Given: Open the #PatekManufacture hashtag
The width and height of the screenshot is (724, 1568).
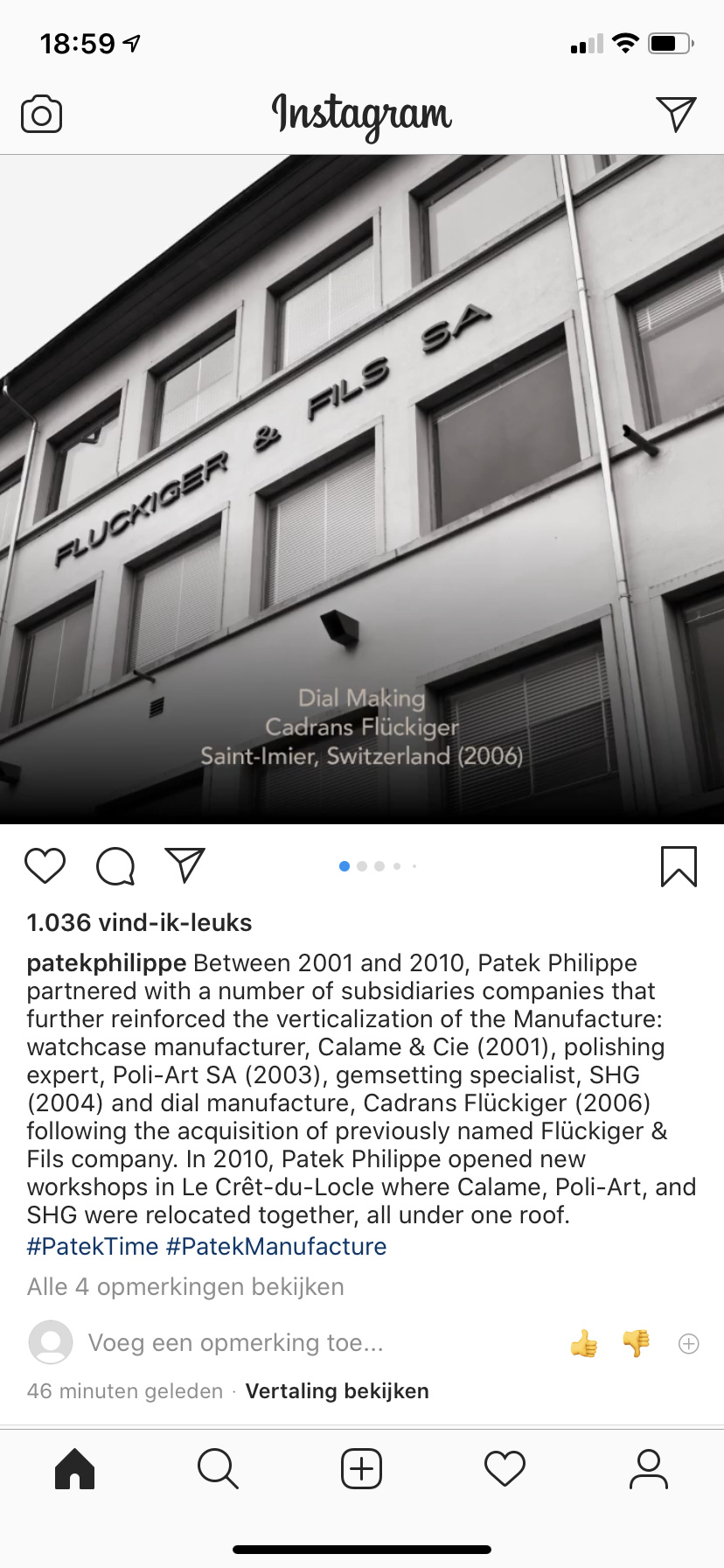Looking at the screenshot, I should click(276, 1246).
